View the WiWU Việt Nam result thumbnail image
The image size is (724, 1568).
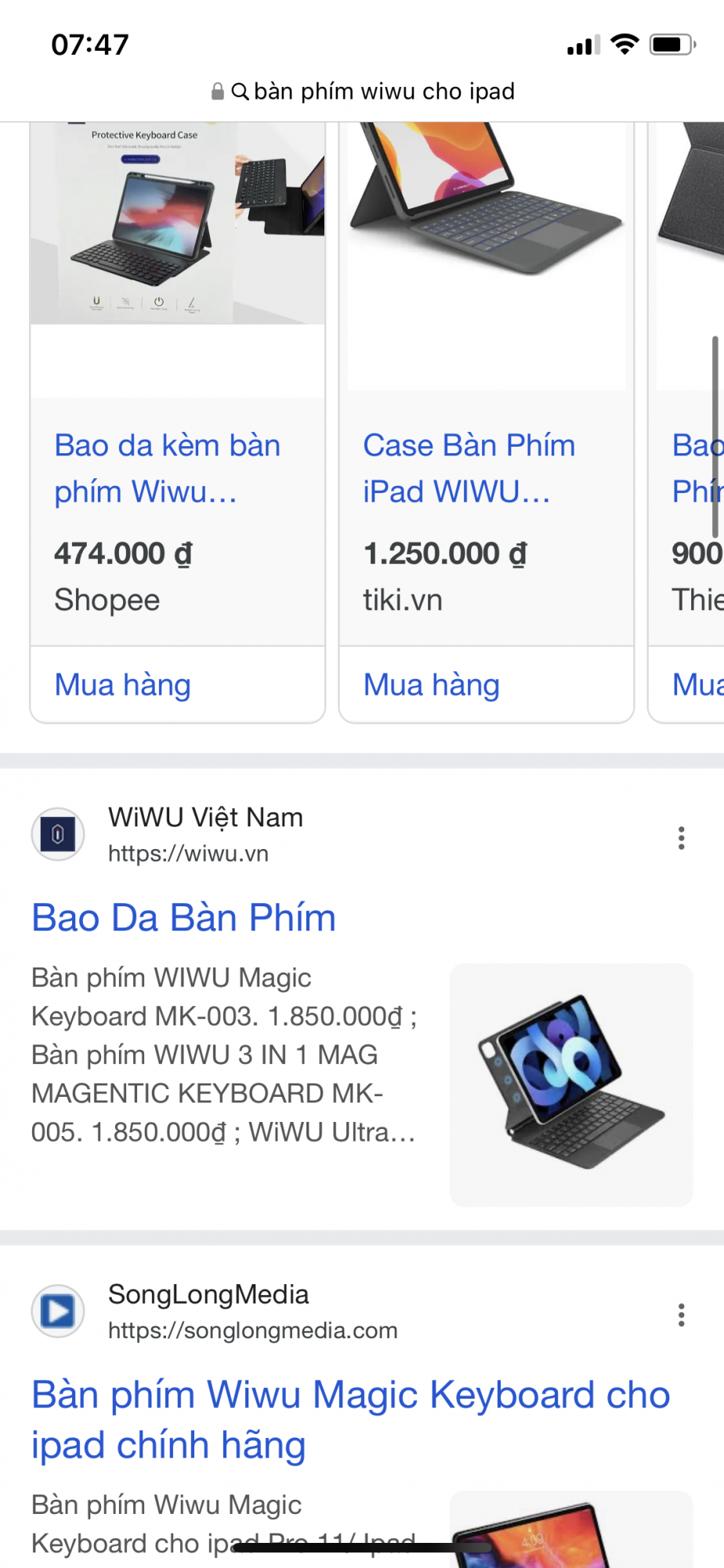point(570,1084)
